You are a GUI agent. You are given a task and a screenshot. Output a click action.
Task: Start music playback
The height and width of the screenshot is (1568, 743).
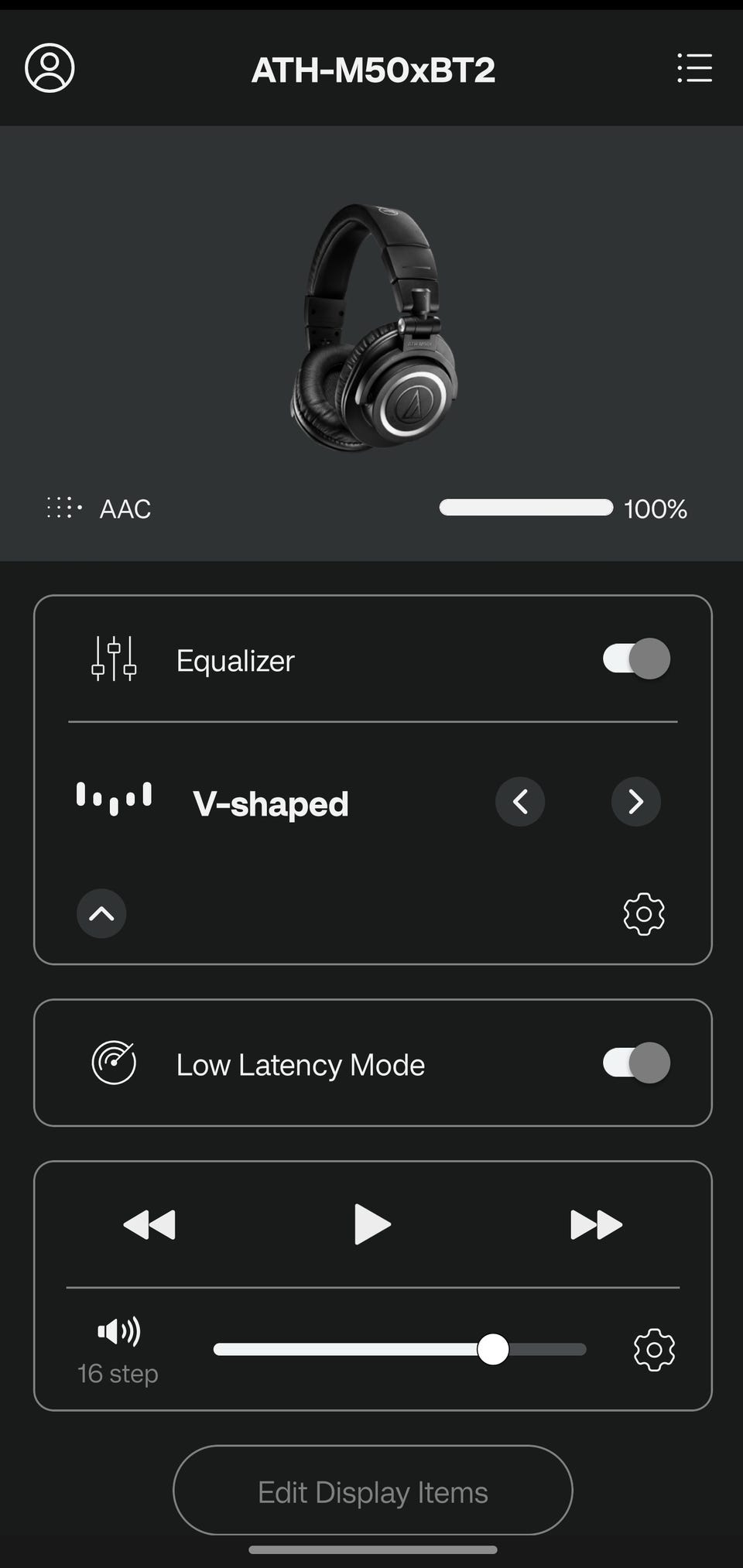click(x=371, y=1224)
